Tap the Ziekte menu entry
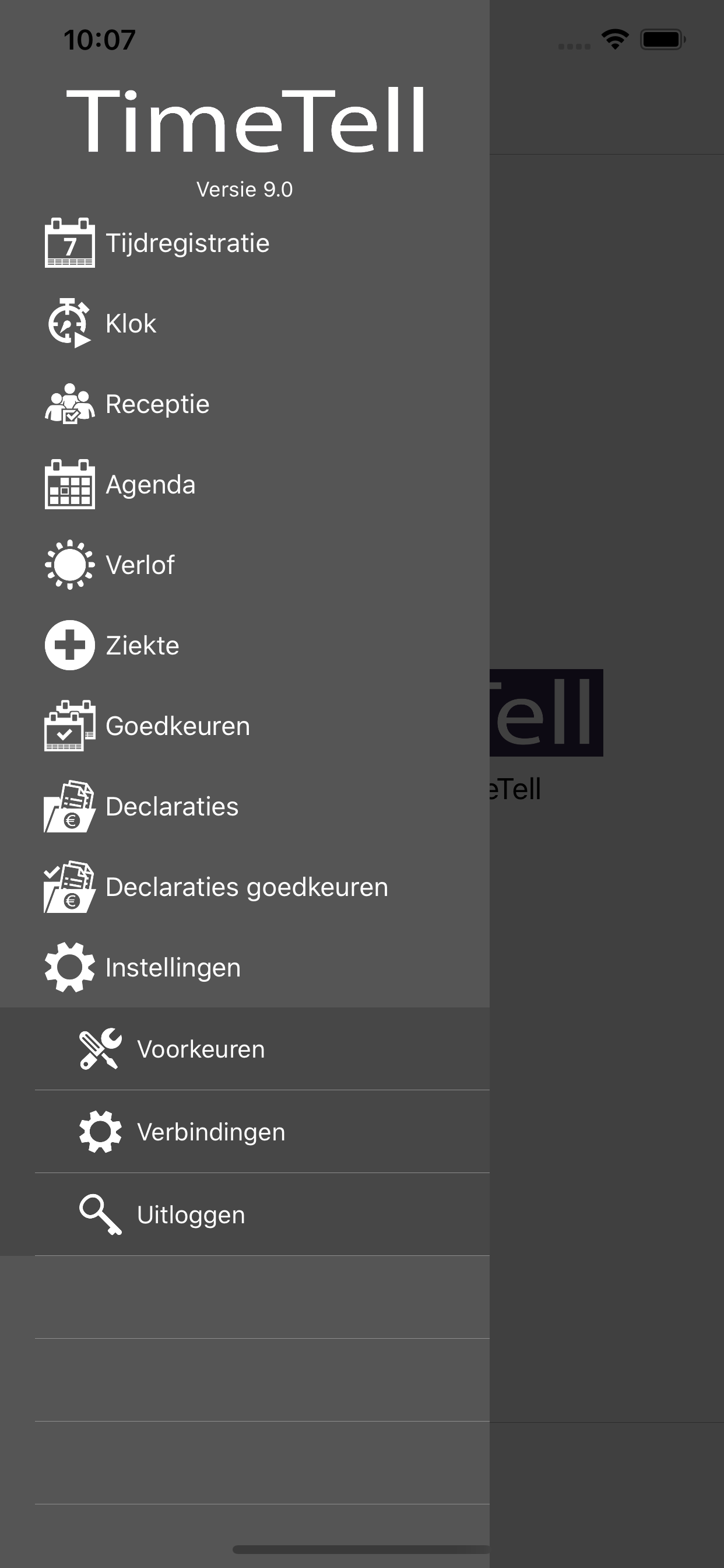The width and height of the screenshot is (724, 1568). (142, 645)
